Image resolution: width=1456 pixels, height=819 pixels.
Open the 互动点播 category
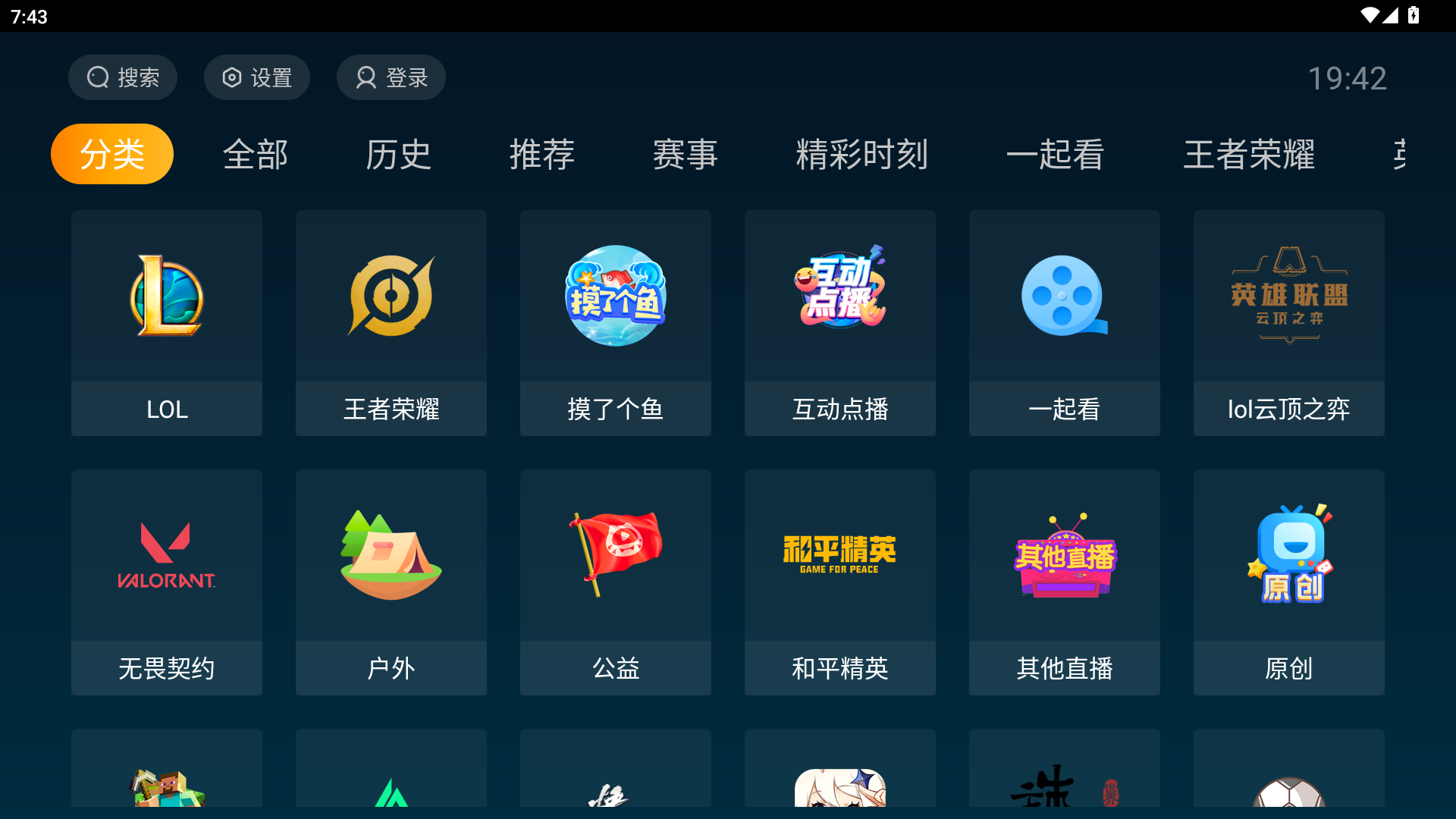[840, 323]
